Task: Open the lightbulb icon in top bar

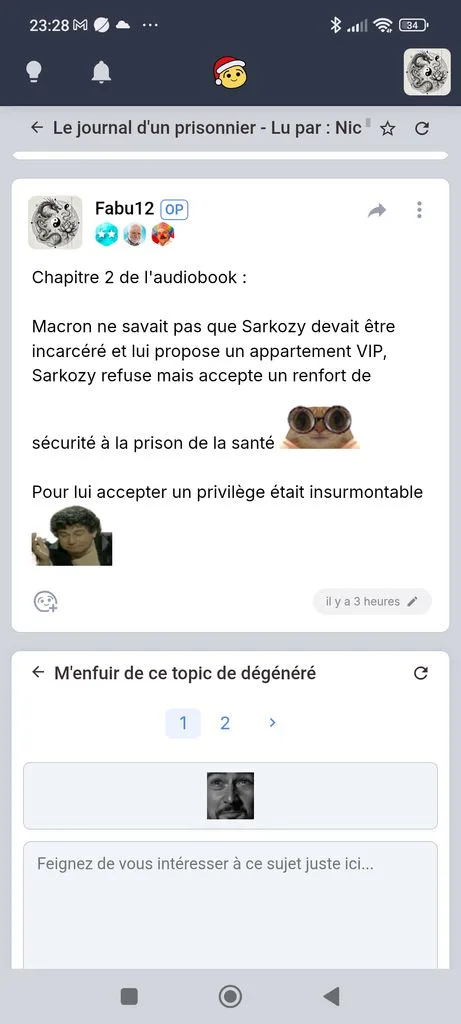Action: pyautogui.click(x=34, y=71)
